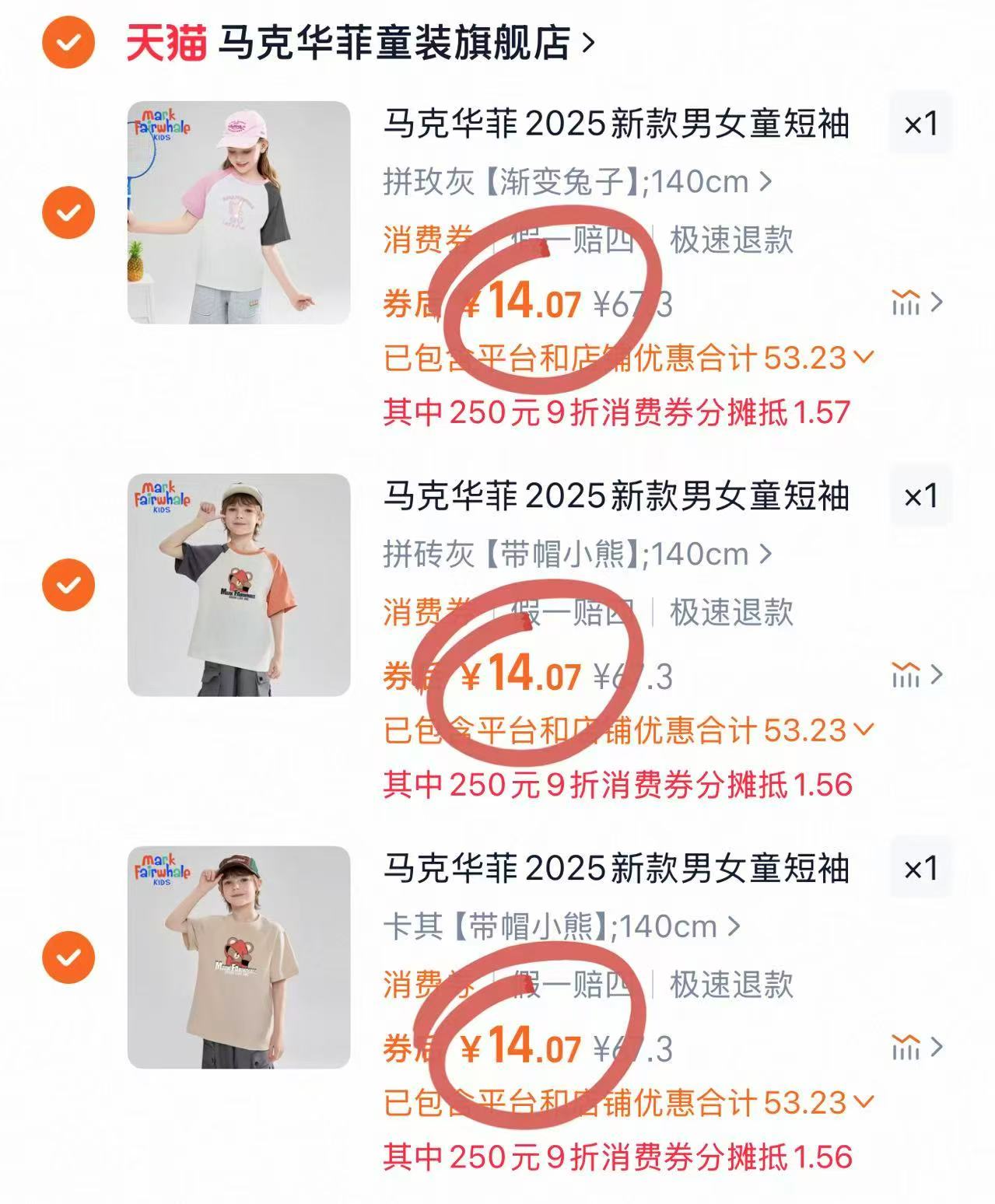The width and height of the screenshot is (995, 1204).
Task: Uncheck the 马克华菲童装旗舰店 store checkbox
Action: coord(68,42)
